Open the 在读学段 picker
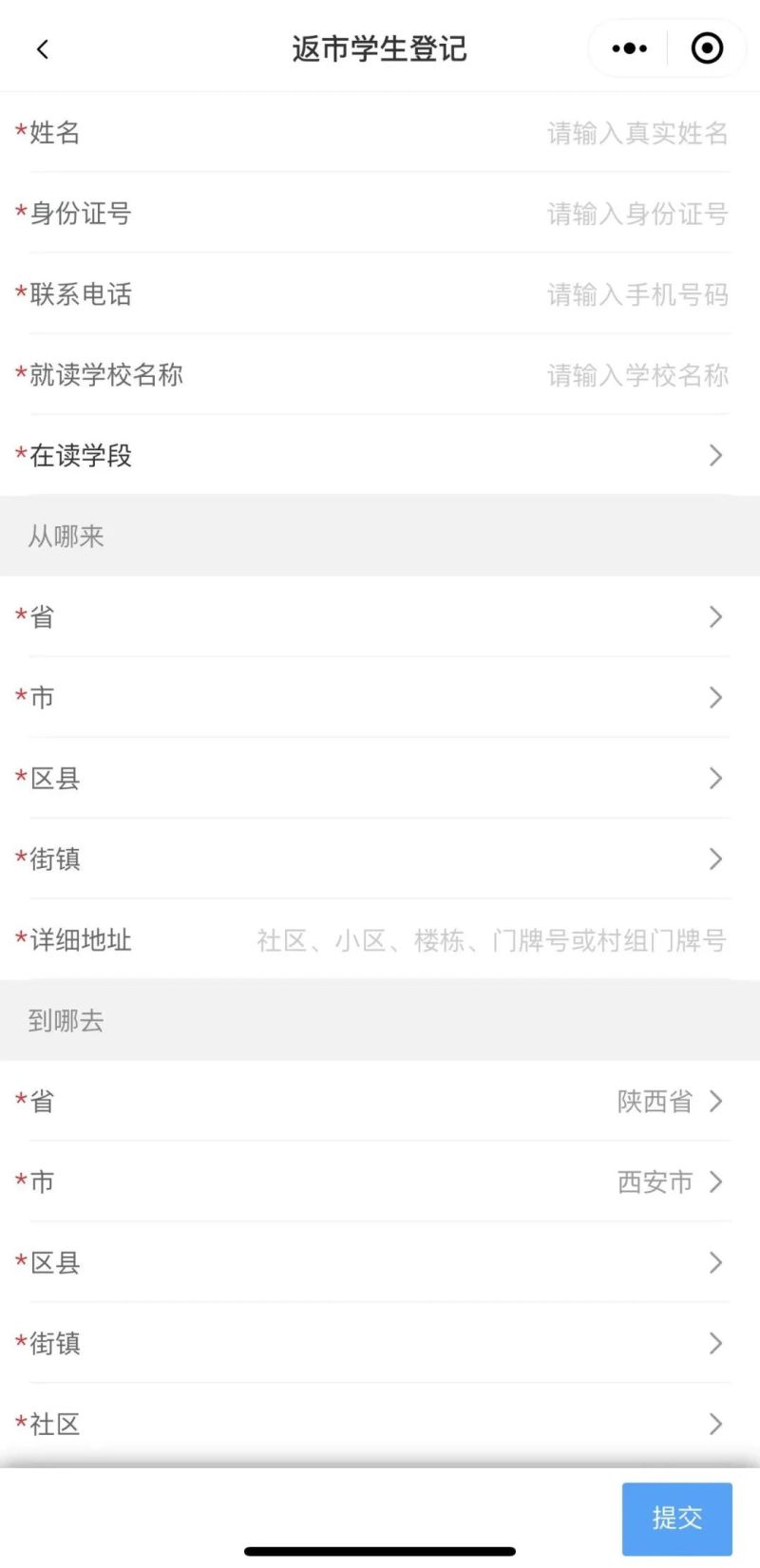Viewport: 760px width, 1568px height. 714,456
